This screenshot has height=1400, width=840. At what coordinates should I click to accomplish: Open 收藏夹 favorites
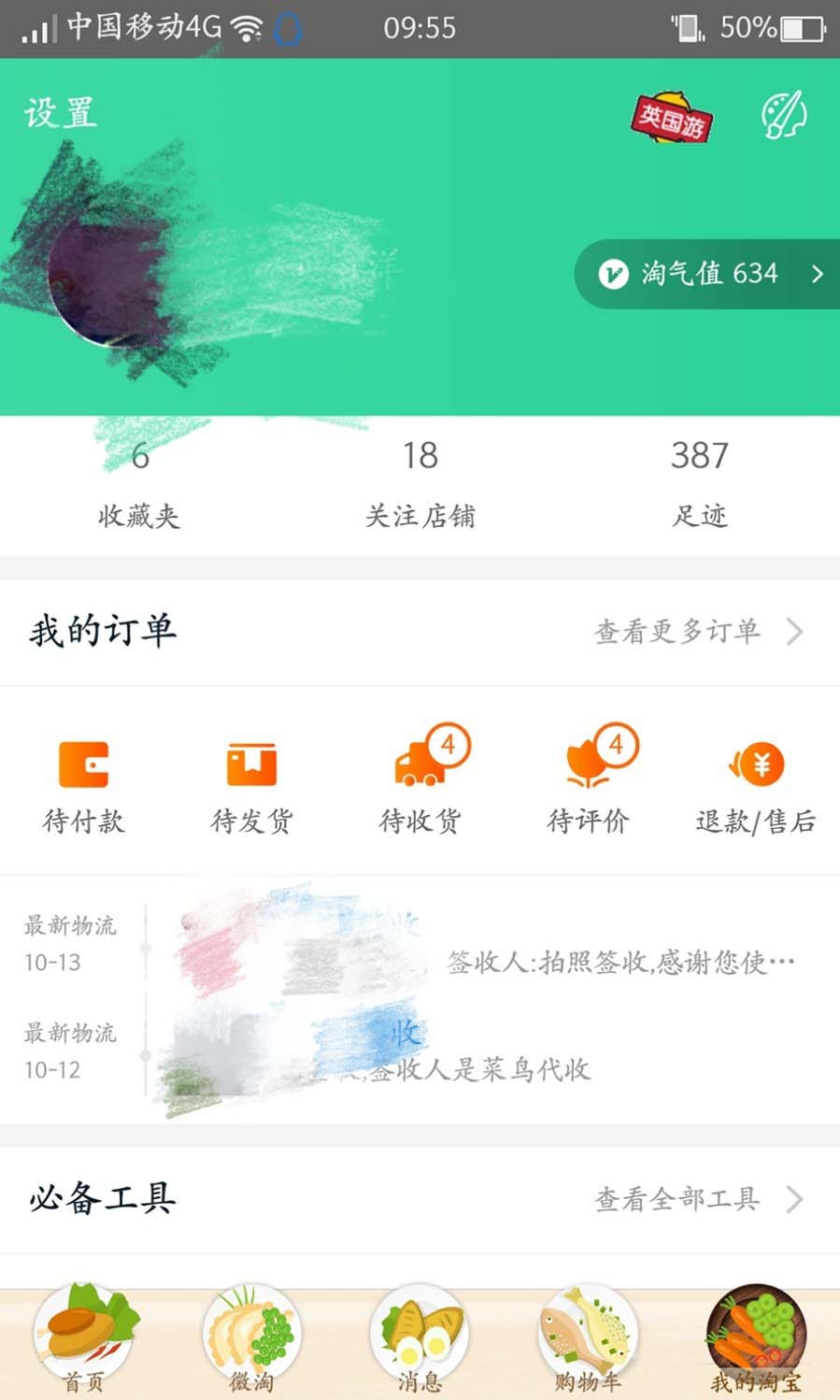tap(139, 484)
